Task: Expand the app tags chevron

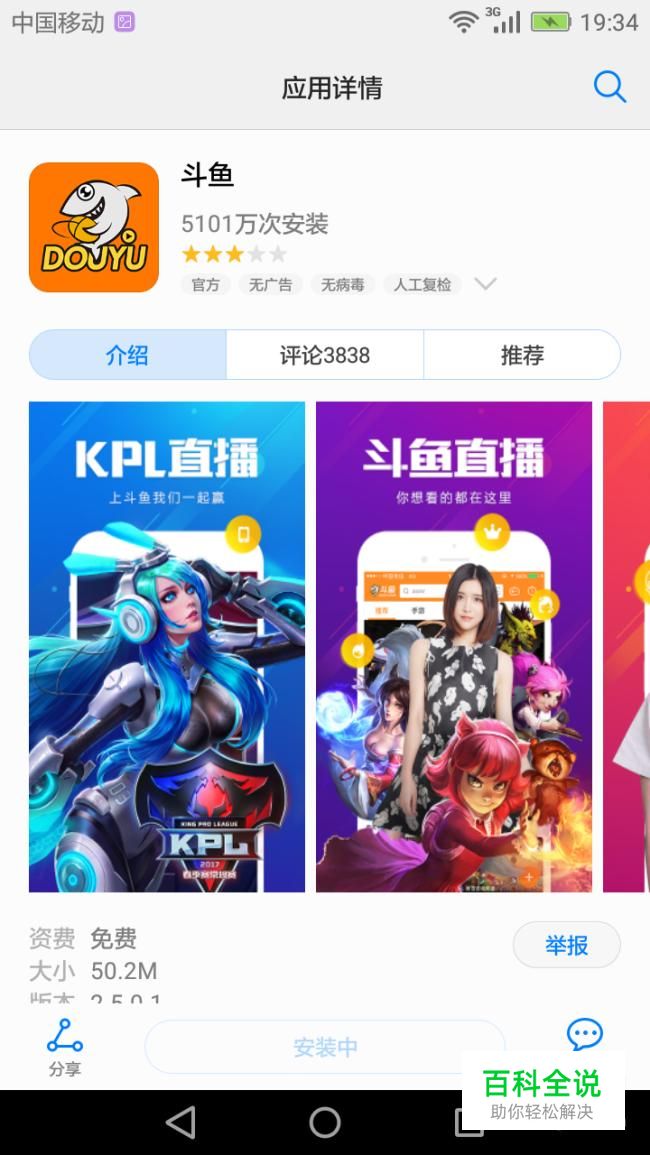Action: 485,284
